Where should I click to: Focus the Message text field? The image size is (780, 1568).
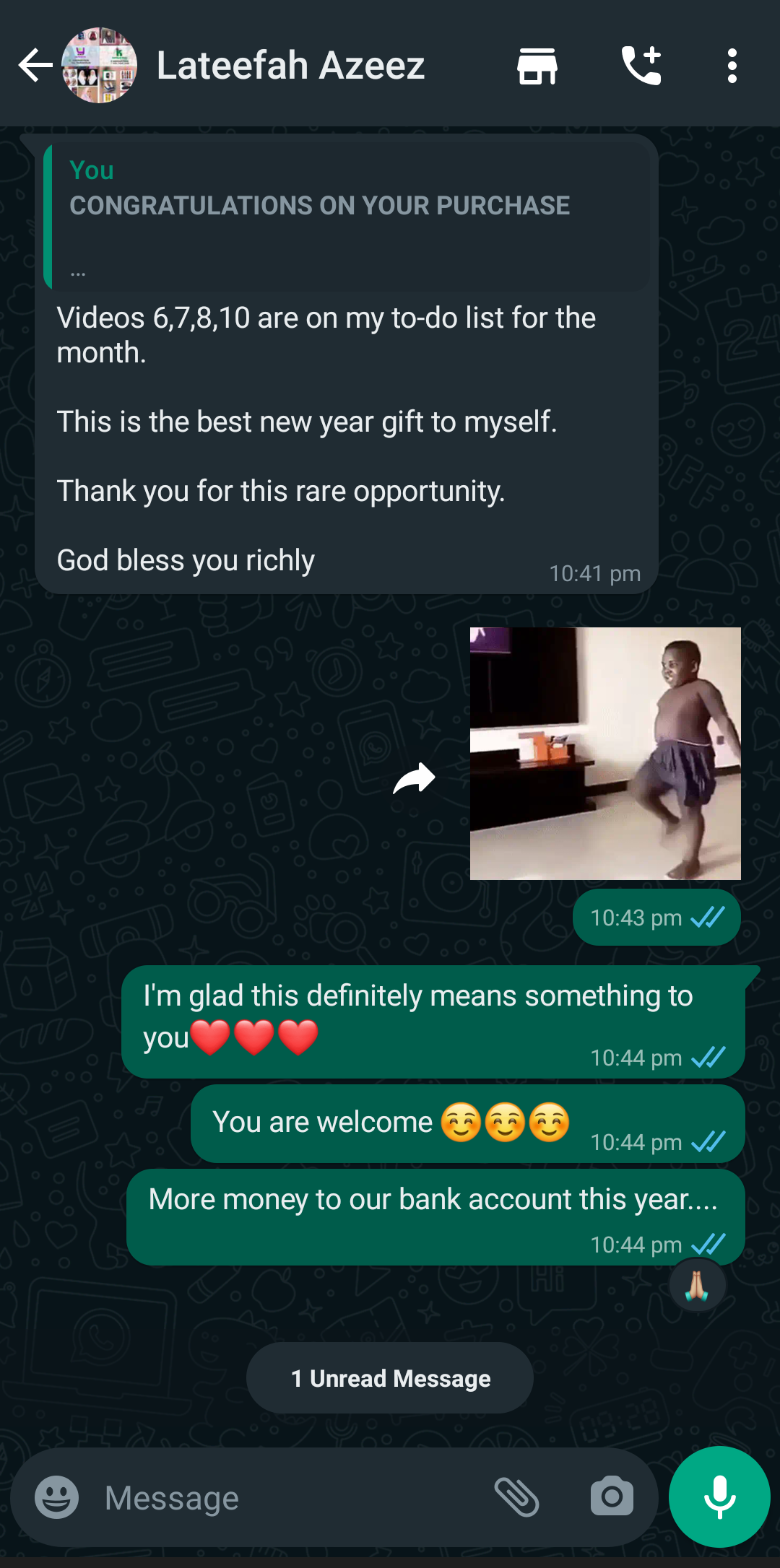pos(289,1498)
